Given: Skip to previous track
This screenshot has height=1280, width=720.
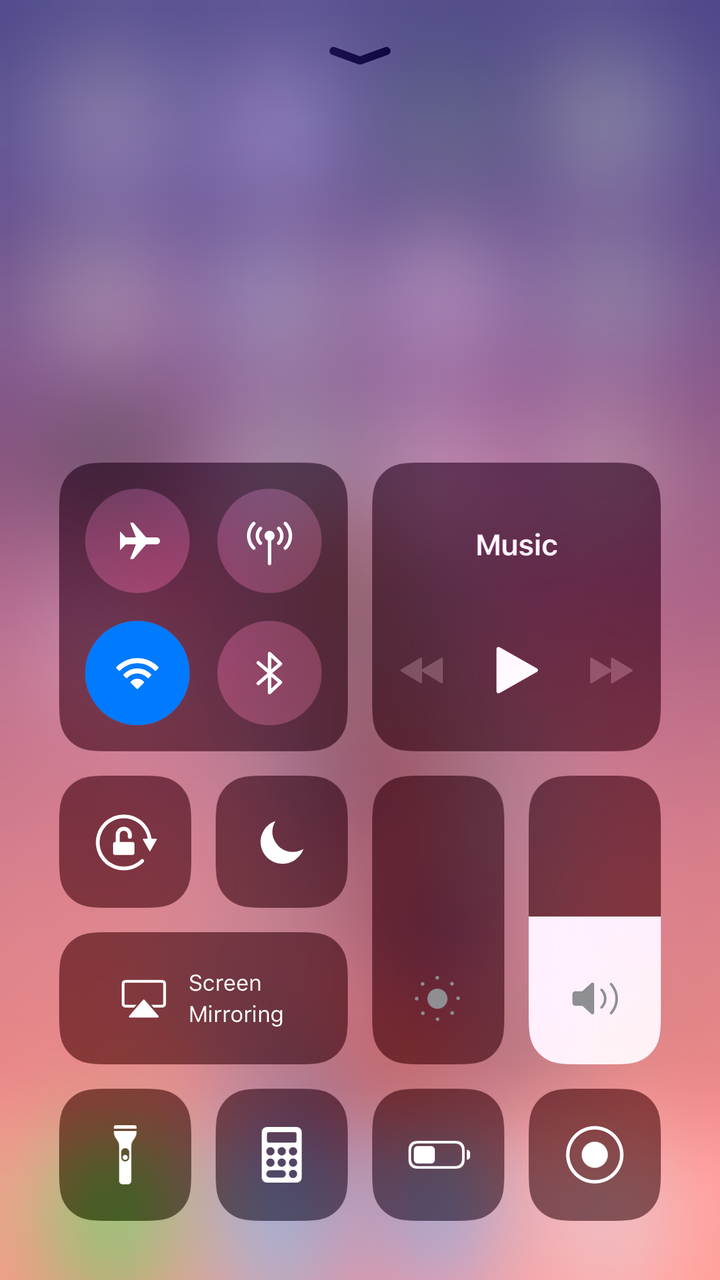Looking at the screenshot, I should coord(423,671).
